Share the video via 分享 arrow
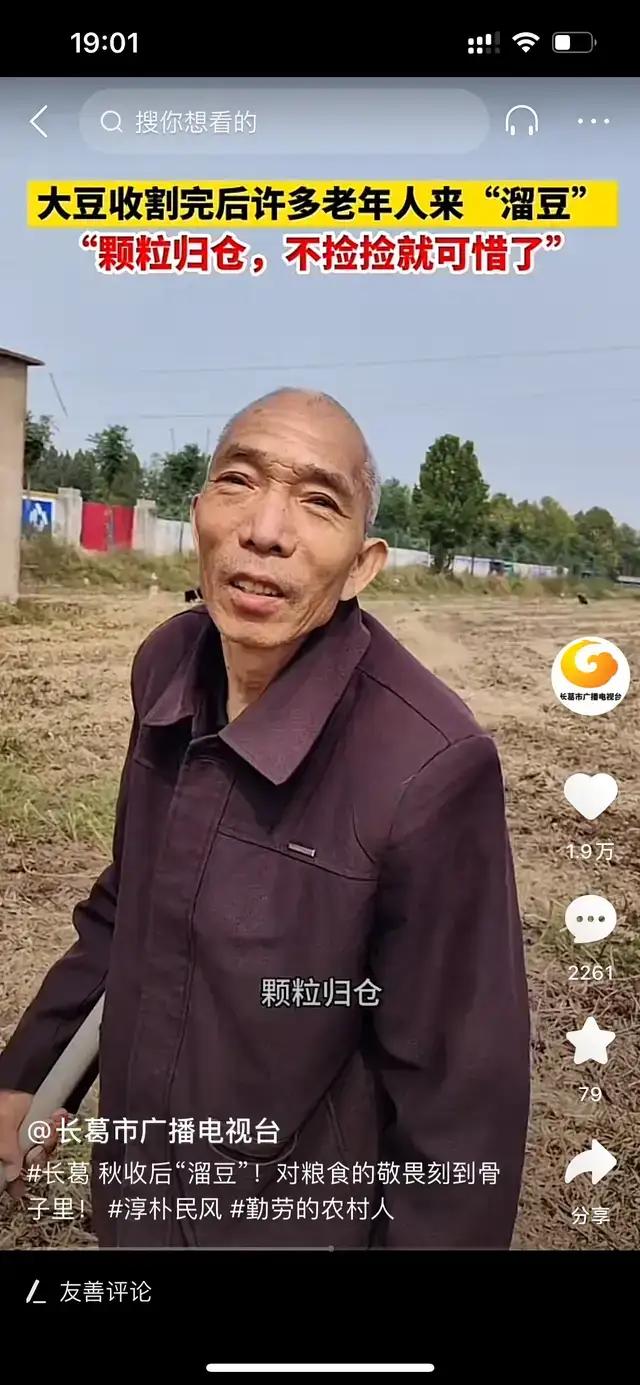Image resolution: width=640 pixels, height=1385 pixels. point(590,1165)
